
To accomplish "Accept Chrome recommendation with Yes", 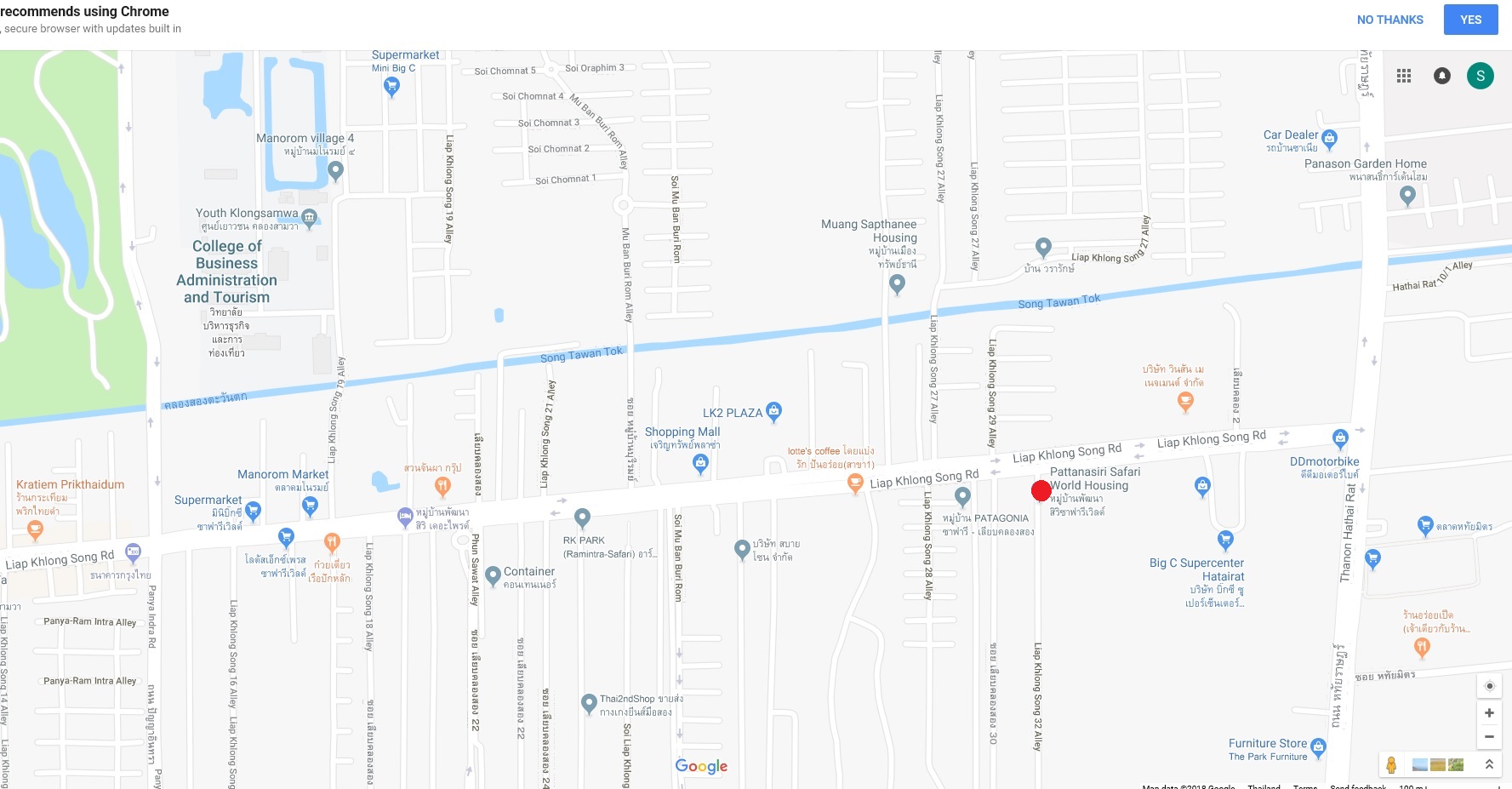I will (x=1470, y=20).
